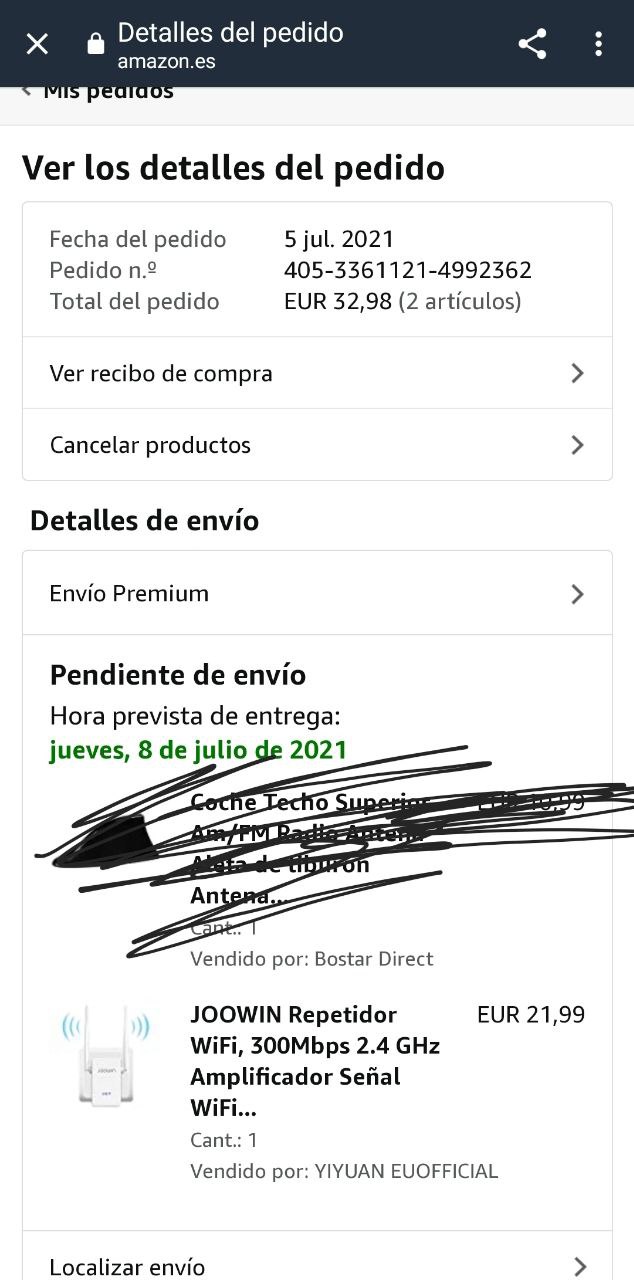Close the order details browser tab
Image resolution: width=634 pixels, height=1280 pixels.
[x=37, y=44]
